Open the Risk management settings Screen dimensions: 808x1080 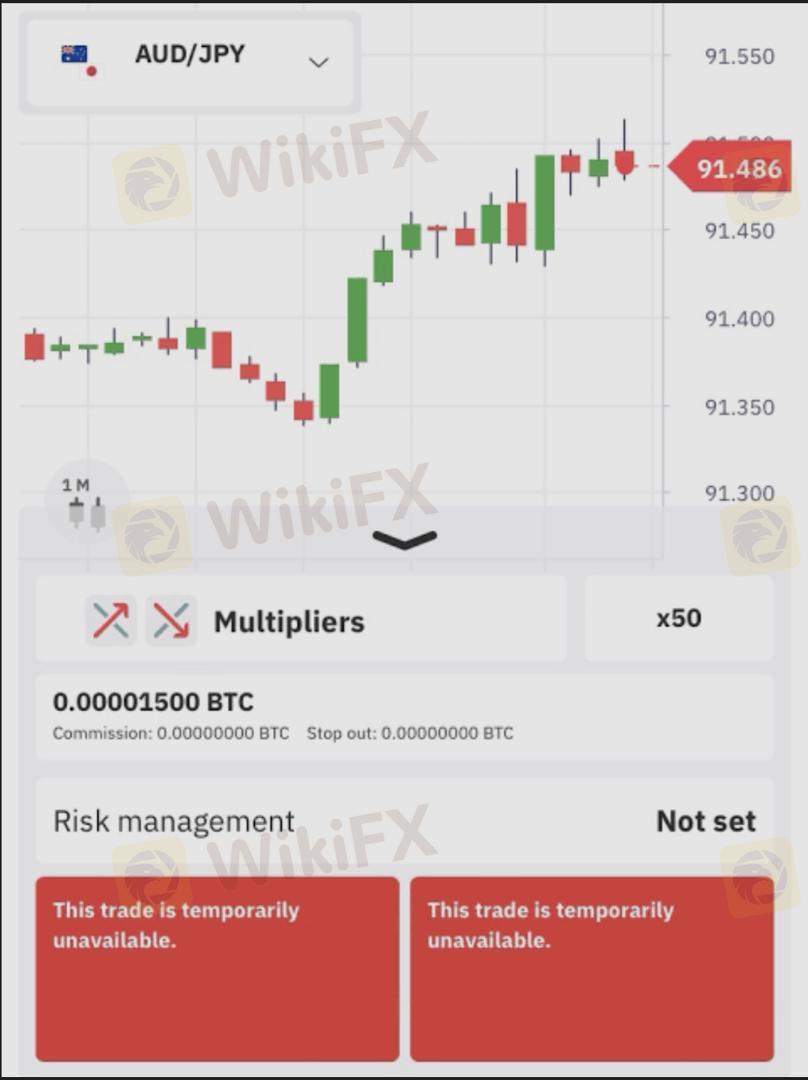tap(404, 822)
